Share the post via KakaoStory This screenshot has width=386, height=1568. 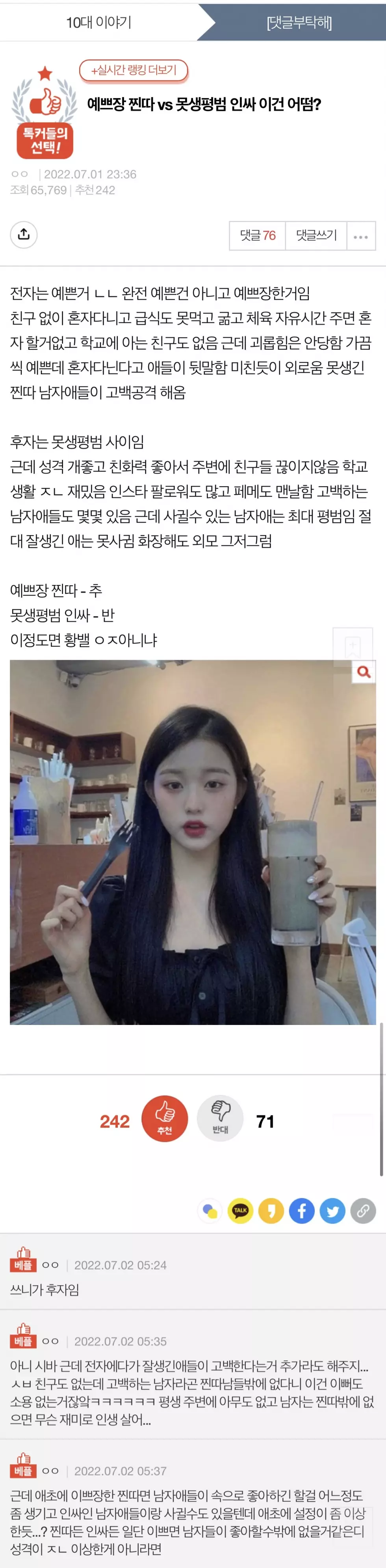[271, 1211]
